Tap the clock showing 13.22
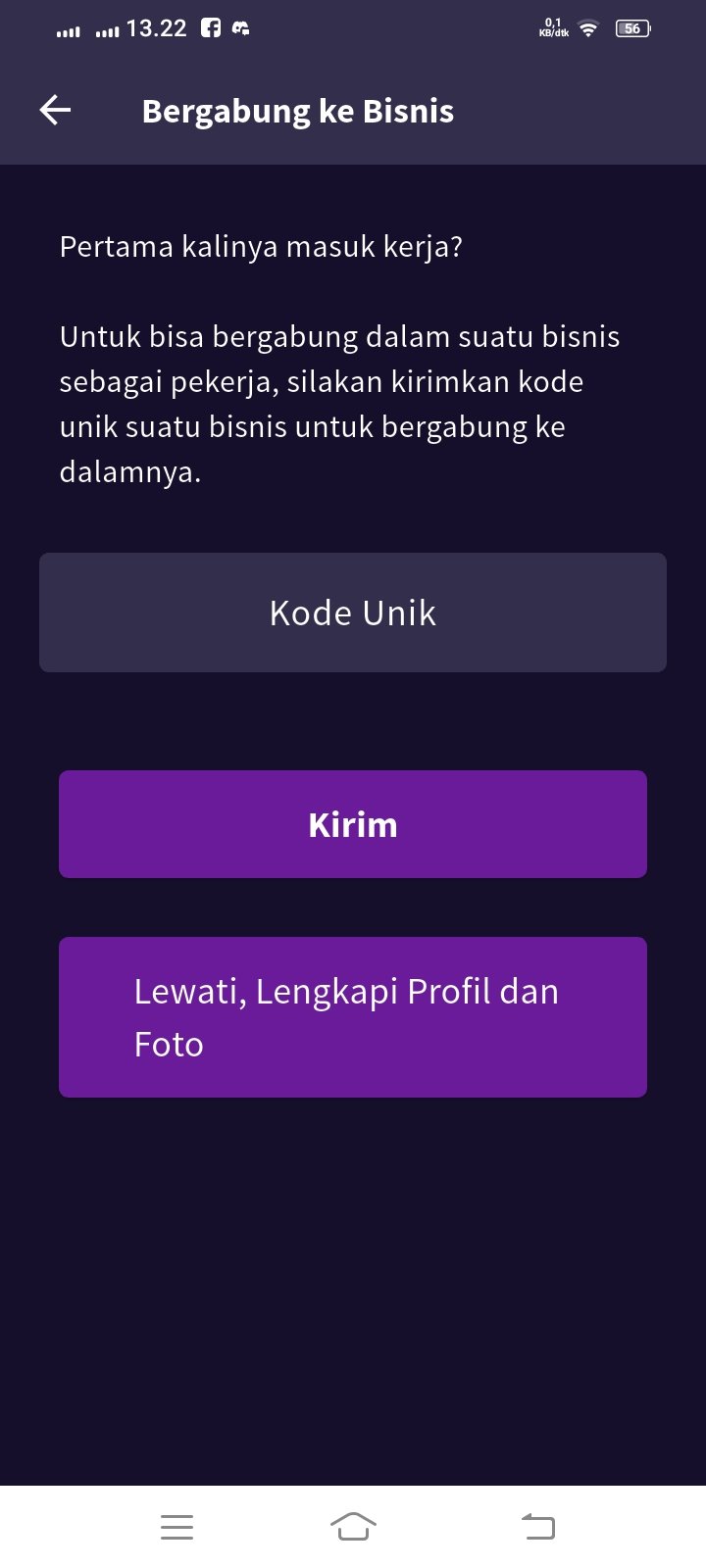706x1568 pixels. [x=155, y=27]
